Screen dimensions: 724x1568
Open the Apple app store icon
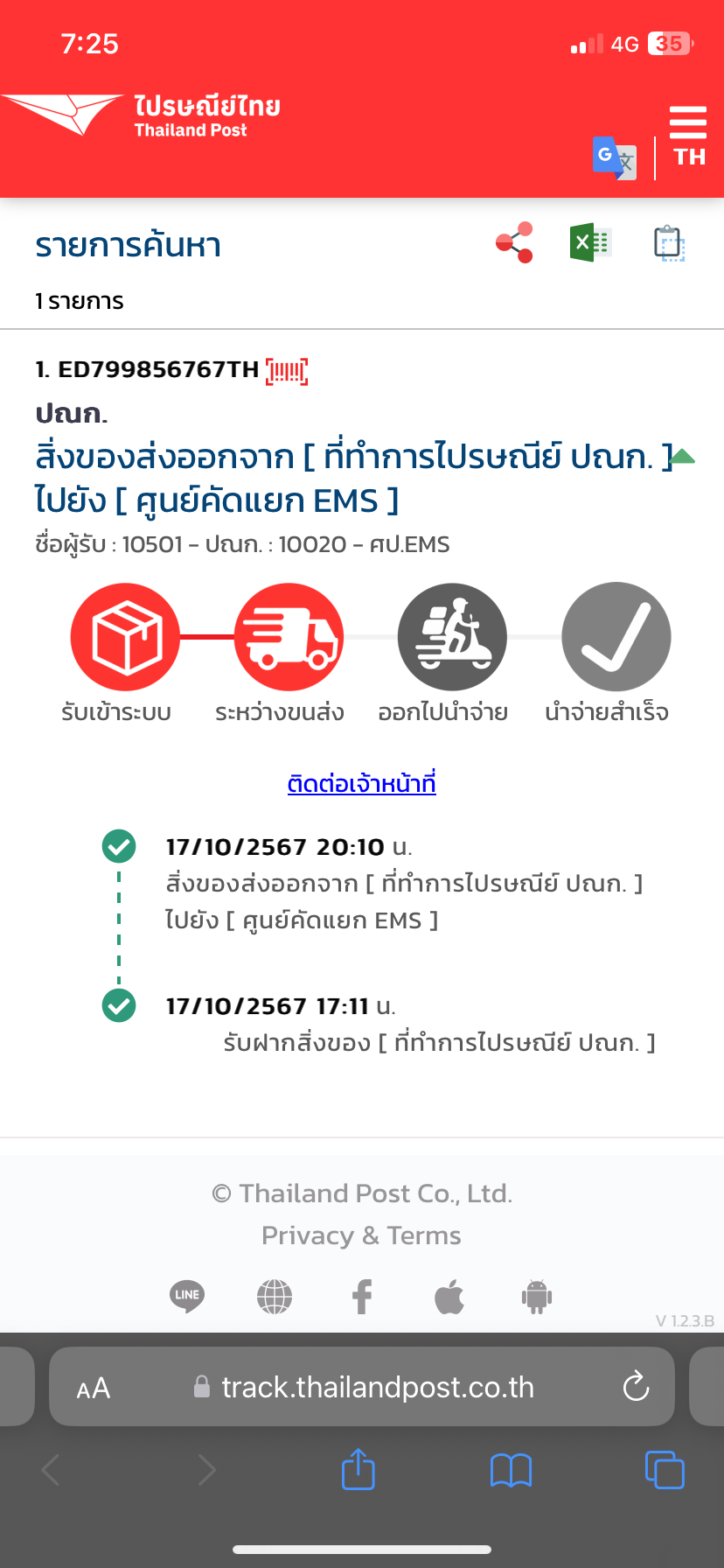pos(449,1297)
